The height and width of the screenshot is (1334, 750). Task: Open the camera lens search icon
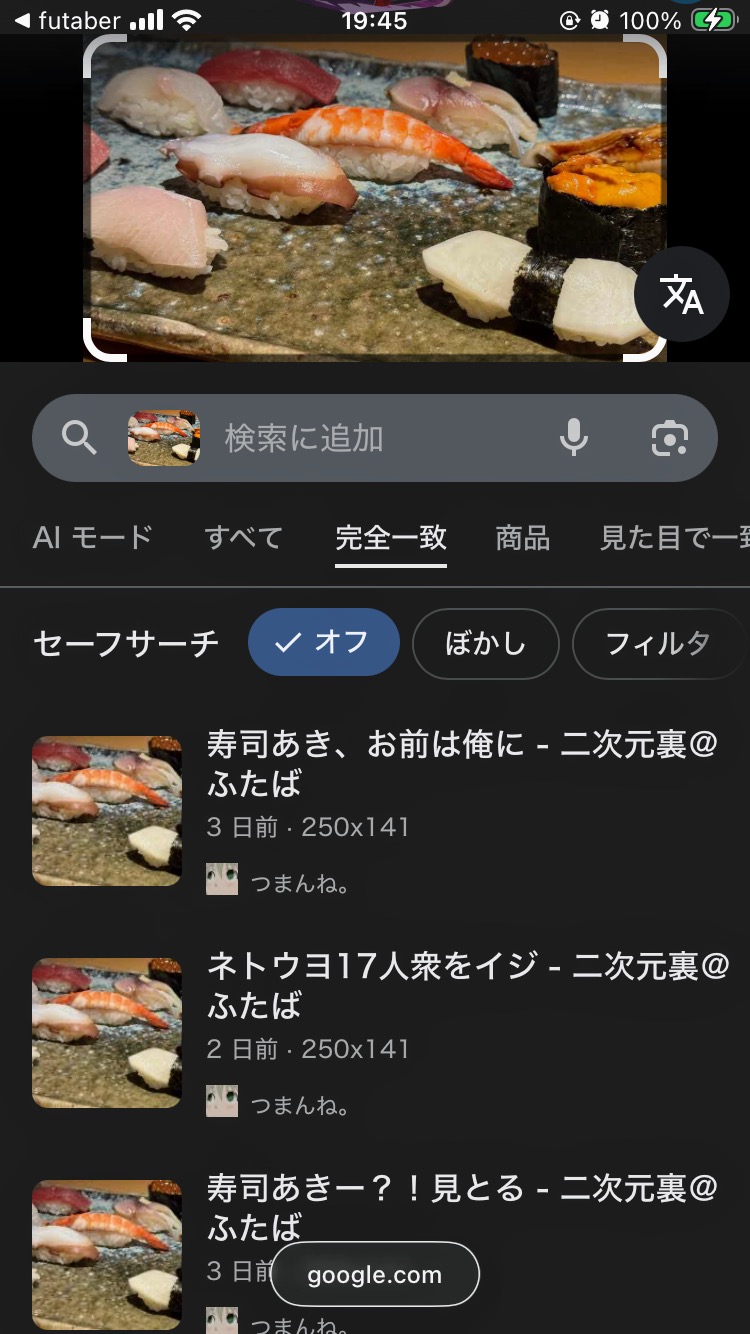pyautogui.click(x=669, y=438)
